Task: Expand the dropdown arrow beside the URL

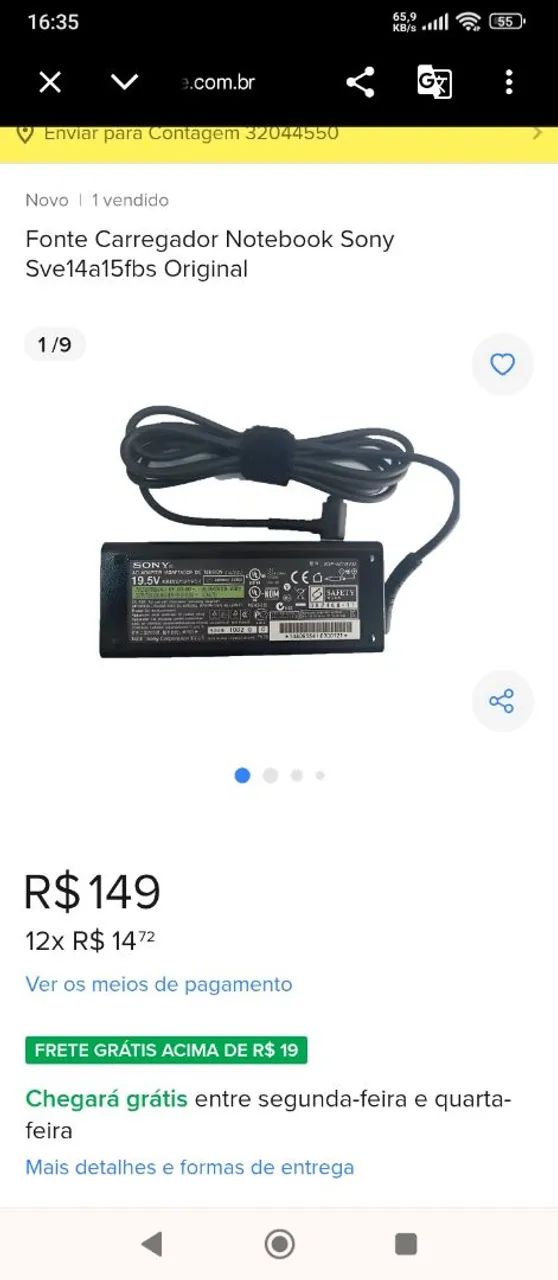Action: tap(124, 82)
